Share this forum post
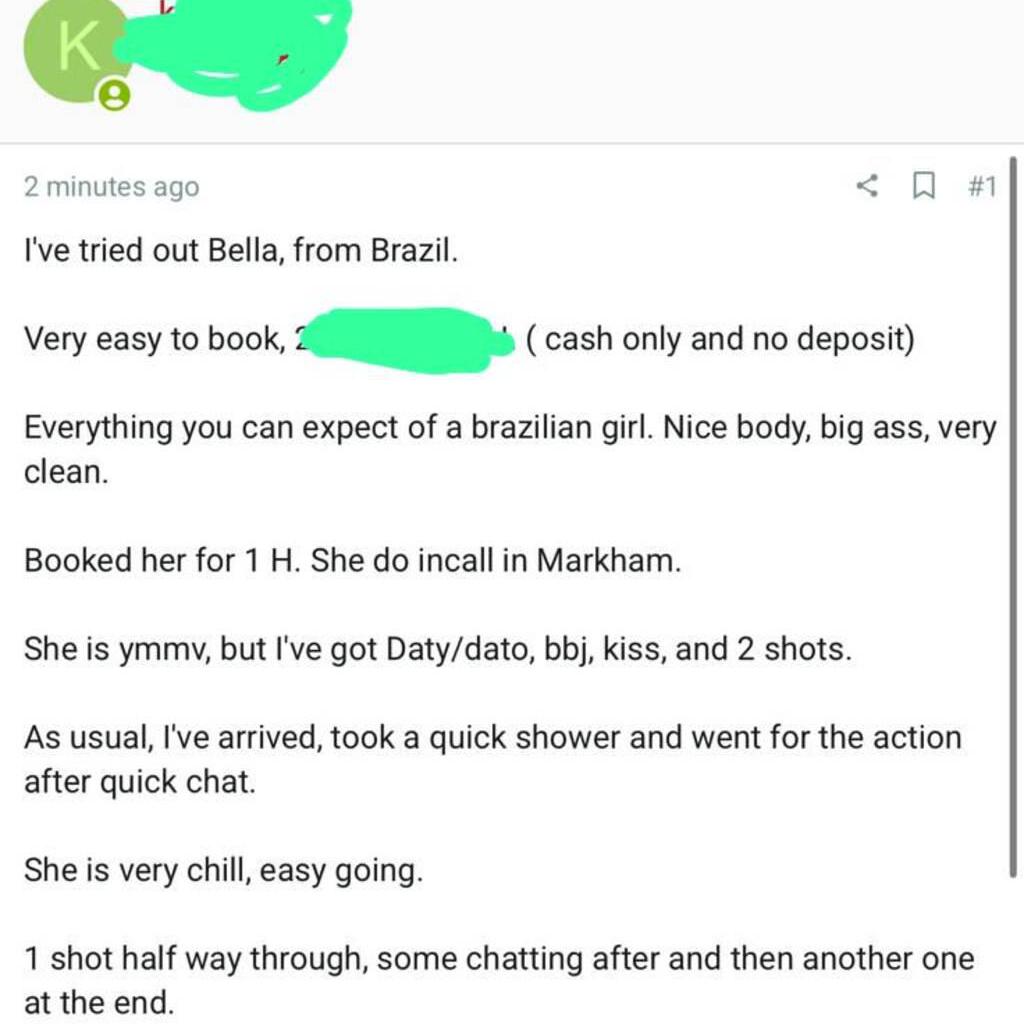This screenshot has height=1024, width=1024. pos(867,186)
